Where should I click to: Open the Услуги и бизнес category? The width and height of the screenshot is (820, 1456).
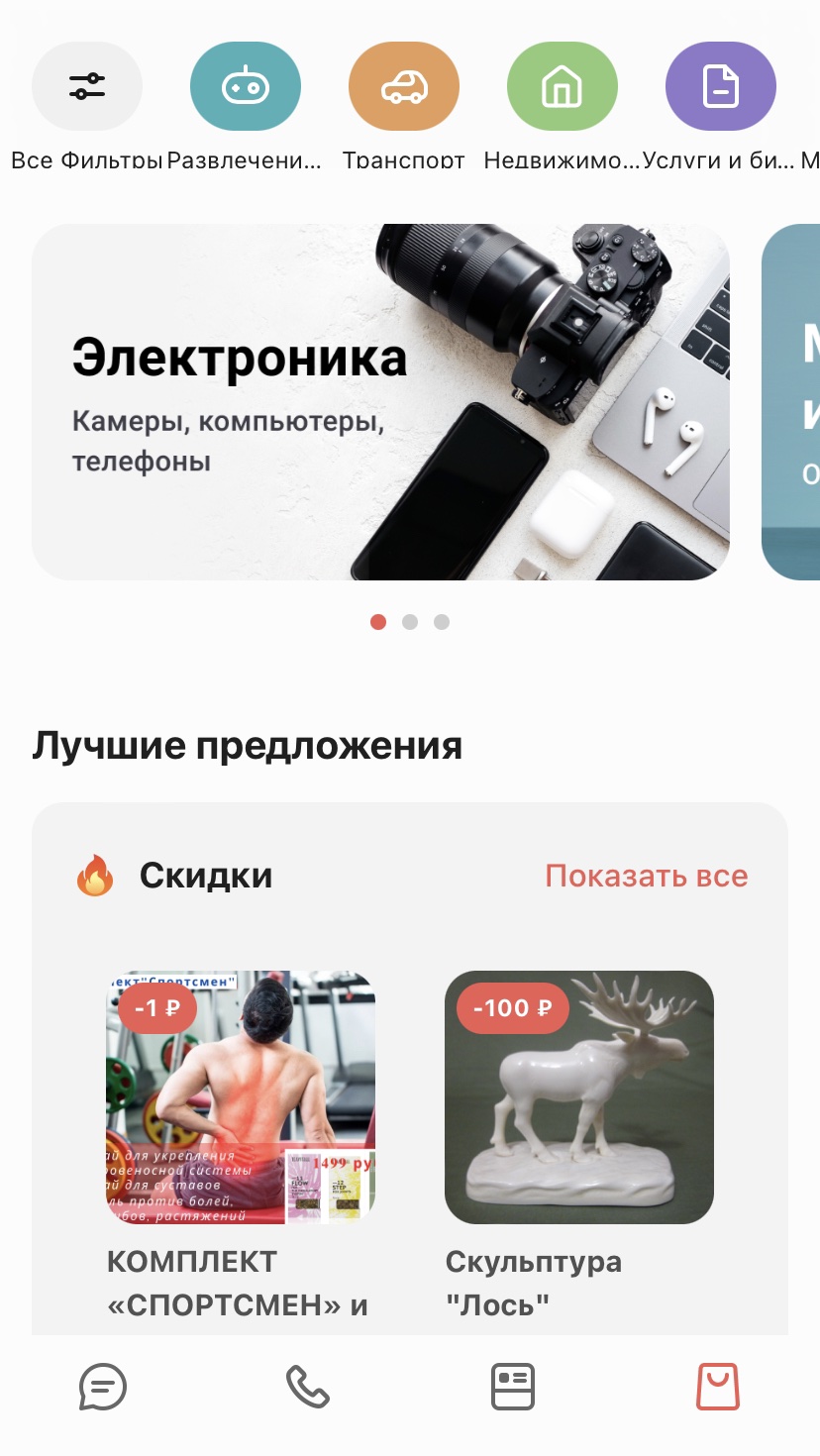(x=720, y=87)
